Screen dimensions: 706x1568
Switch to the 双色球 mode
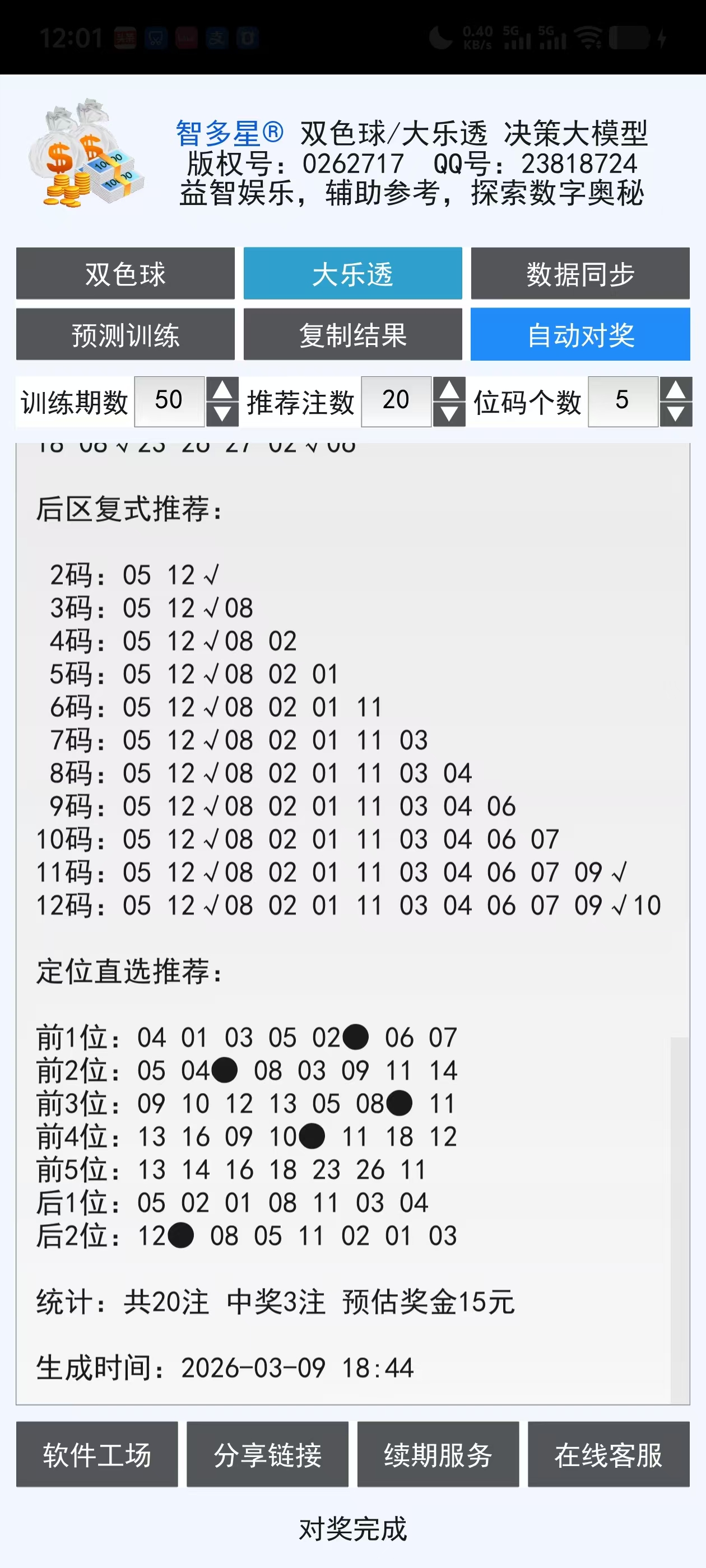[125, 273]
